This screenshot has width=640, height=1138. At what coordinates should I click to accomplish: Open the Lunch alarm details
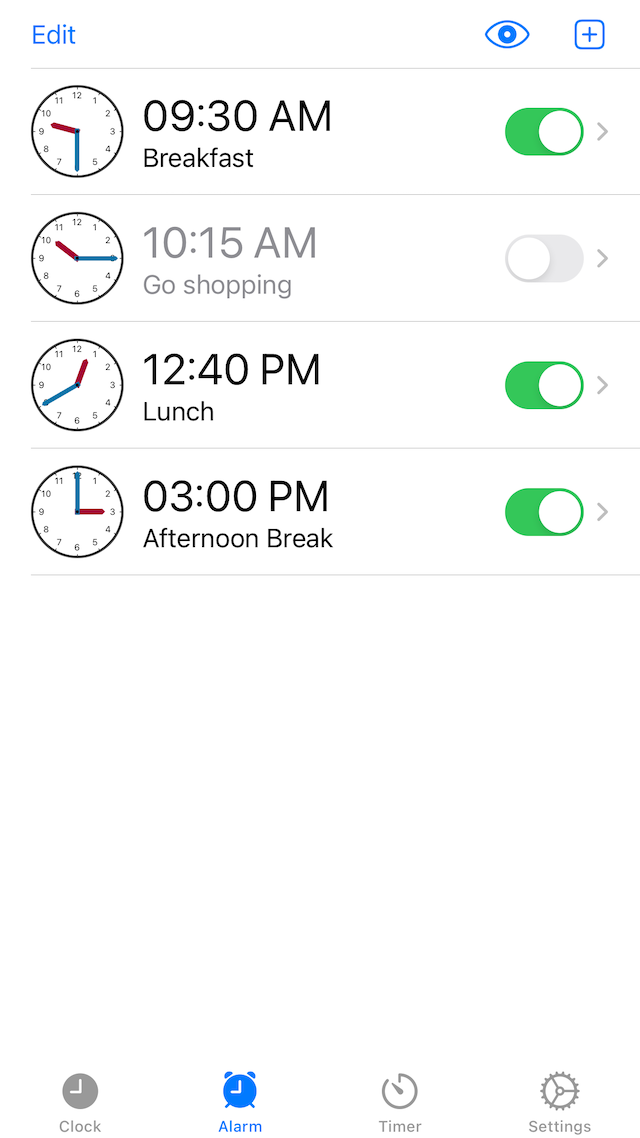point(602,385)
